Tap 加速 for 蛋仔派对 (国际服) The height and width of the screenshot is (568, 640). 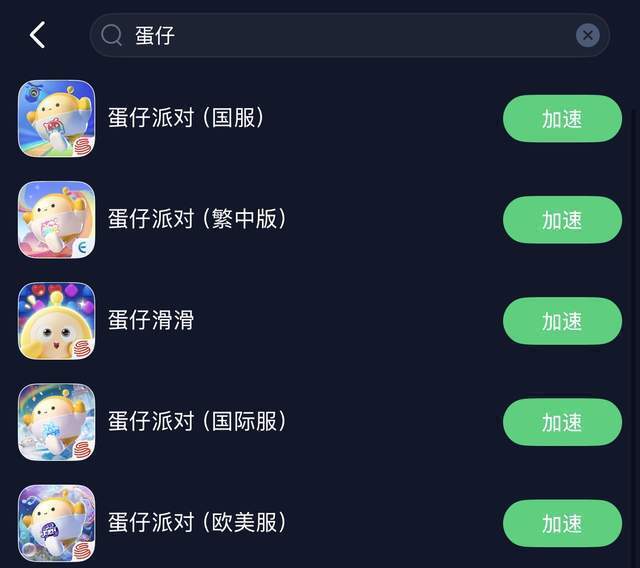pos(562,422)
